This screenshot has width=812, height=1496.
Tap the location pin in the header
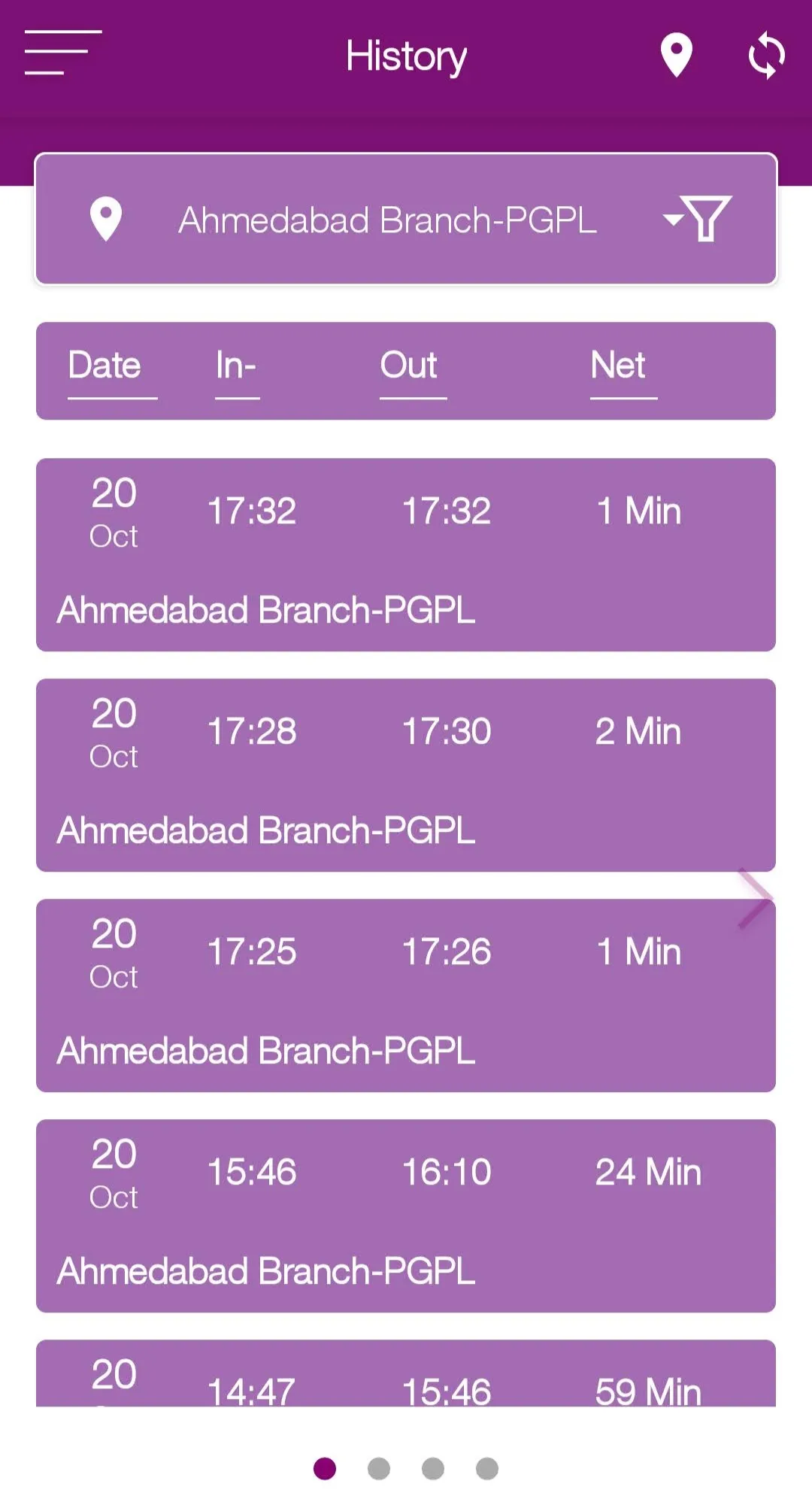tap(676, 55)
